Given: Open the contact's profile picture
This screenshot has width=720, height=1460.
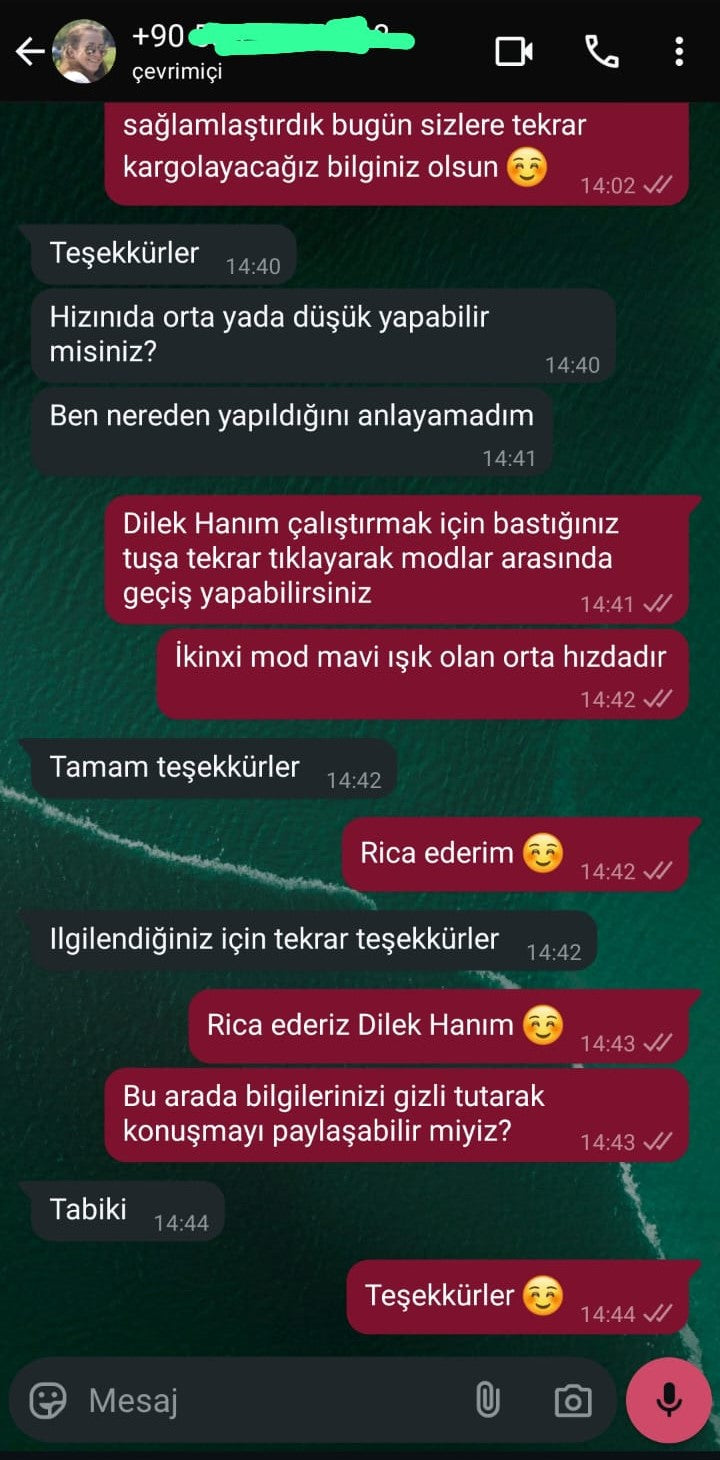Looking at the screenshot, I should pos(83,52).
